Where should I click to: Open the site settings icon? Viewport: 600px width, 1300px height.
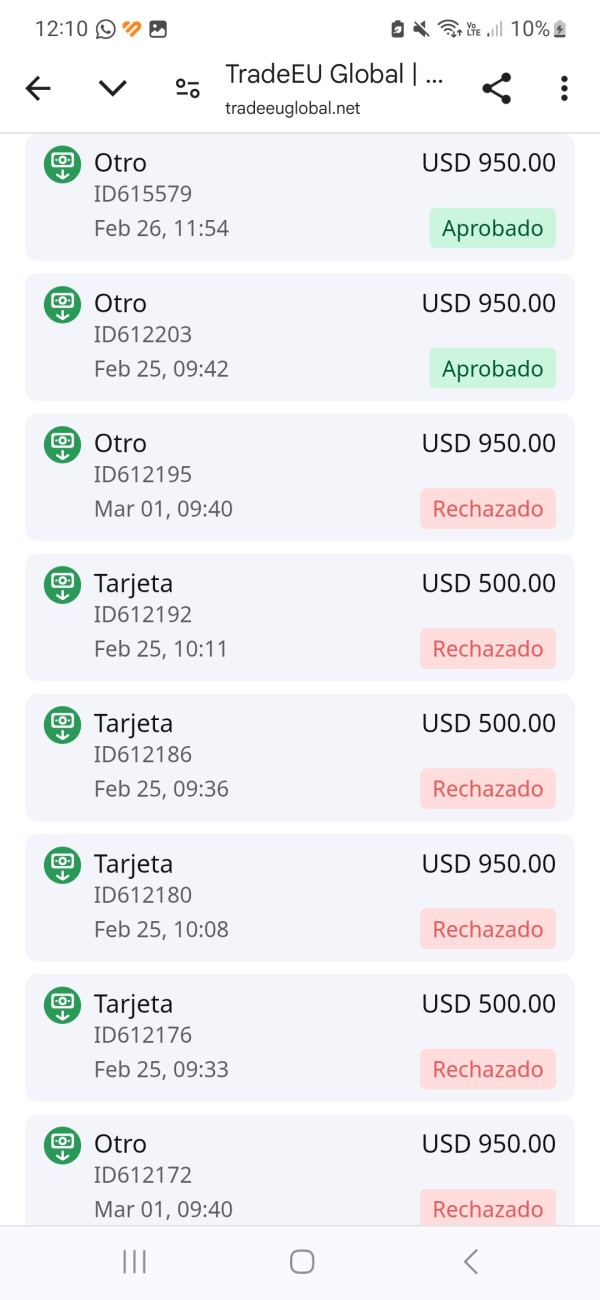coord(187,89)
